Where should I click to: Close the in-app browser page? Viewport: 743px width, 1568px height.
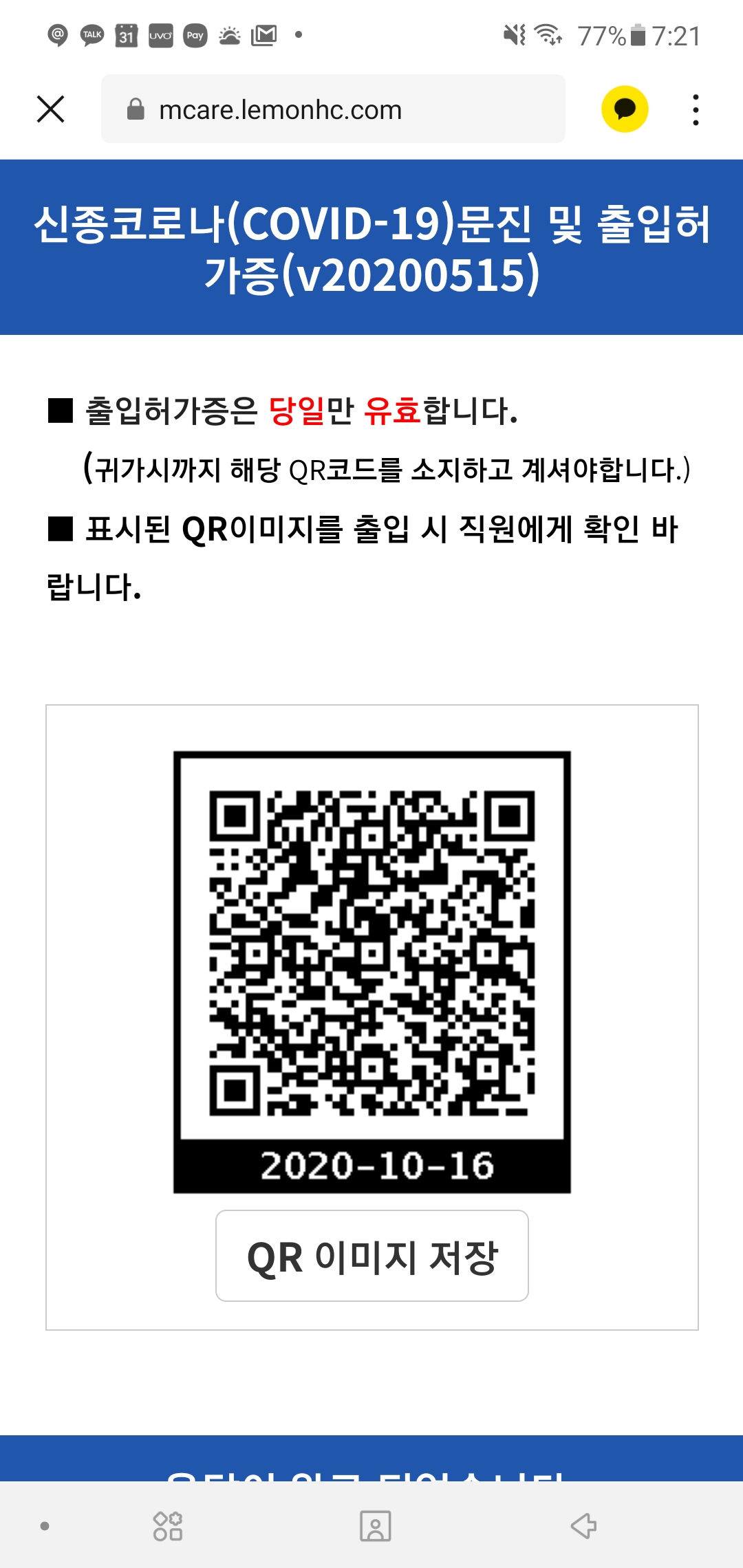(50, 109)
